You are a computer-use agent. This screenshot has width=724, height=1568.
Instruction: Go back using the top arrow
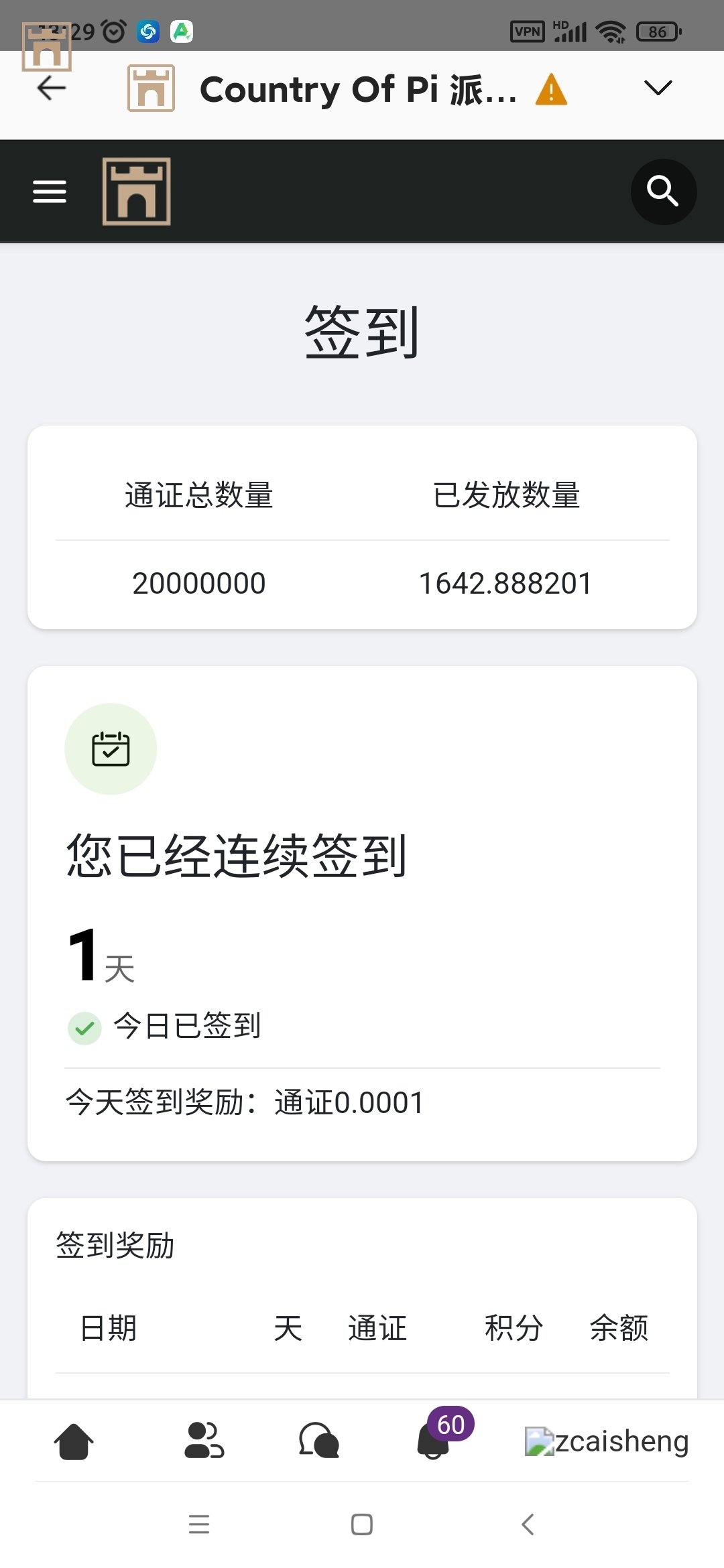pyautogui.click(x=51, y=88)
